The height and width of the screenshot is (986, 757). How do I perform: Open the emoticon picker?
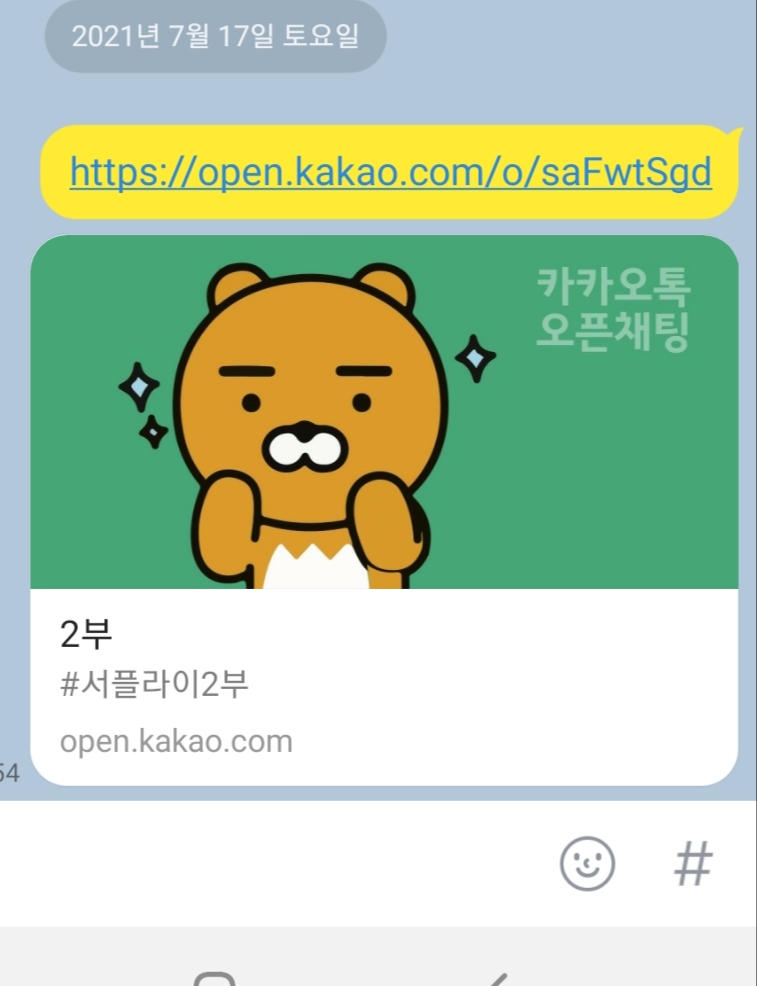tap(587, 863)
